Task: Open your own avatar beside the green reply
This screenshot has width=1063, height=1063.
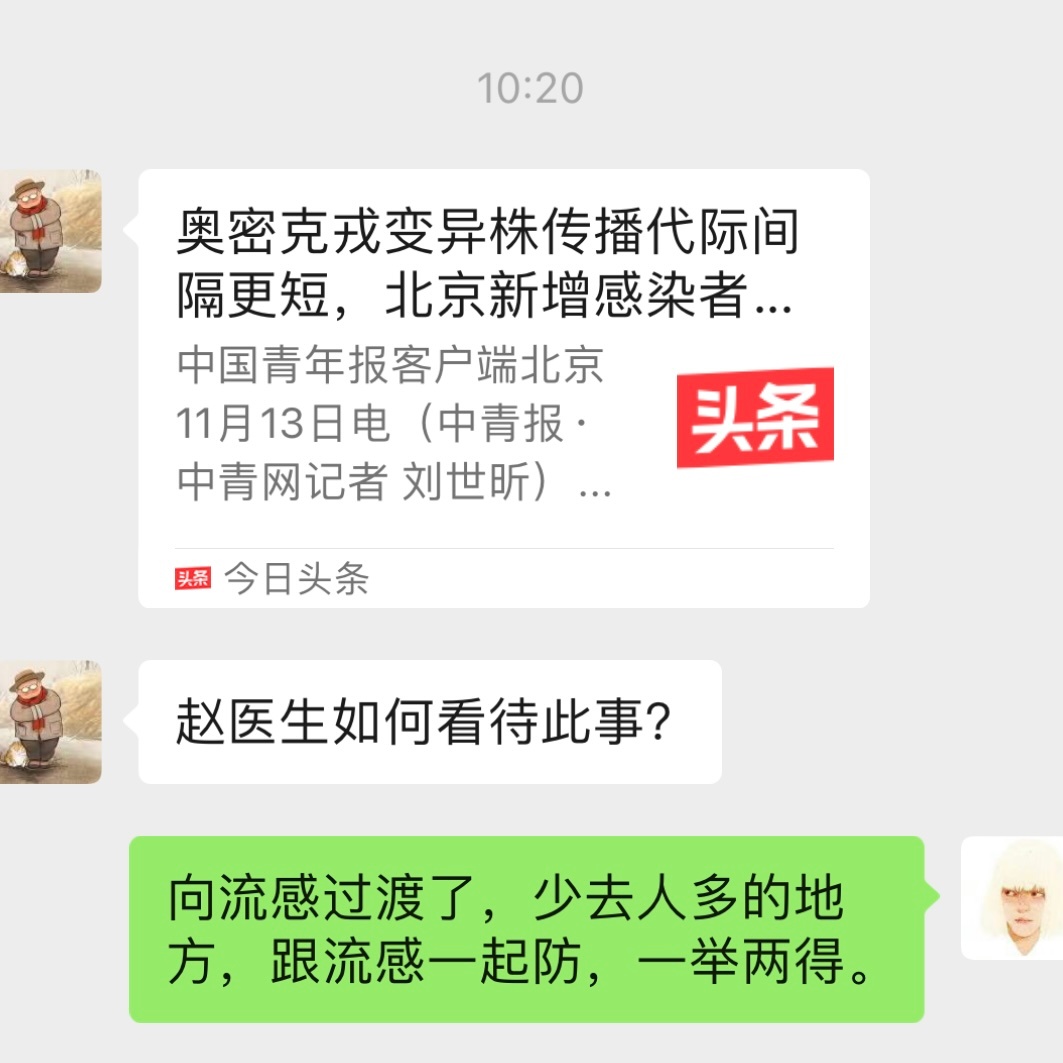Action: (x=1012, y=897)
